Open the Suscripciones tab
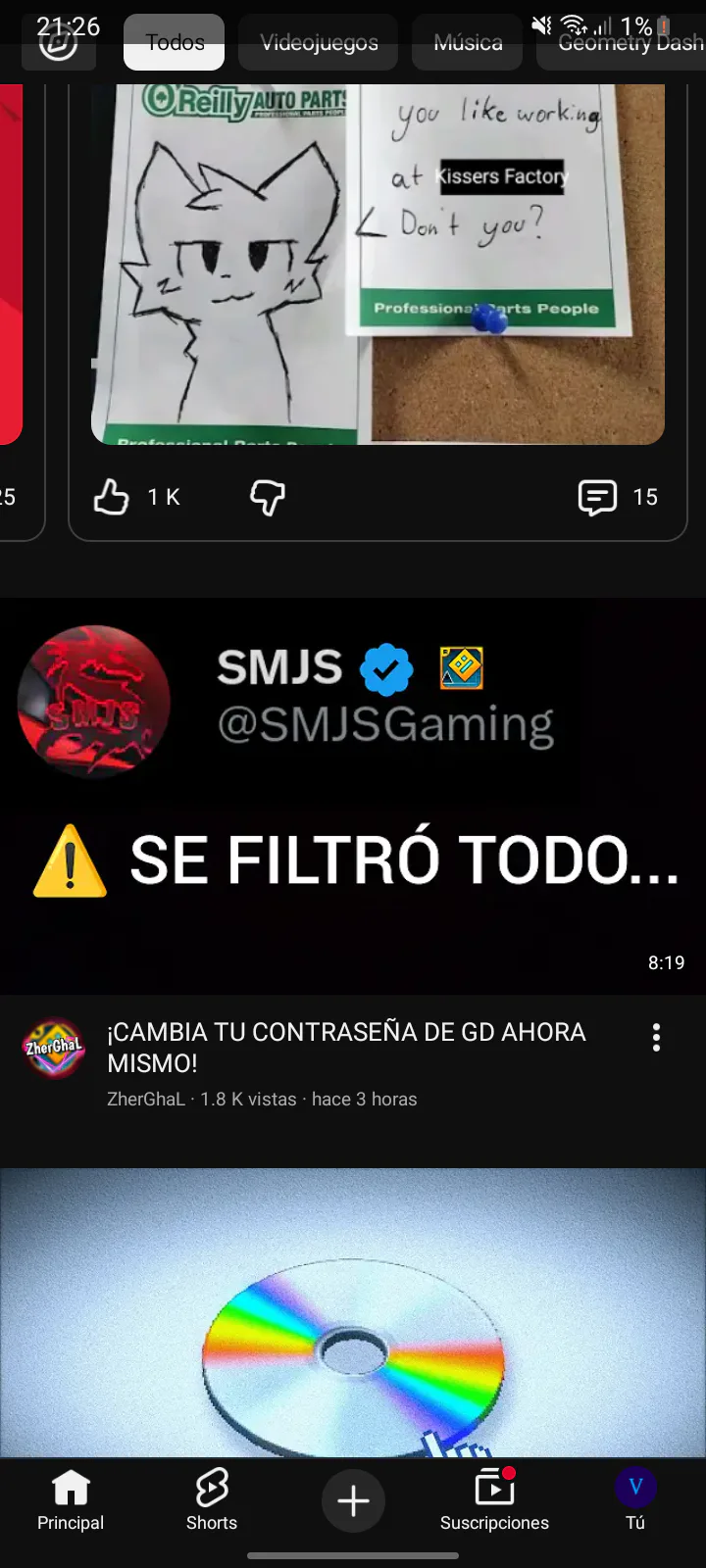Screen dimensions: 706x1568 point(494,1499)
